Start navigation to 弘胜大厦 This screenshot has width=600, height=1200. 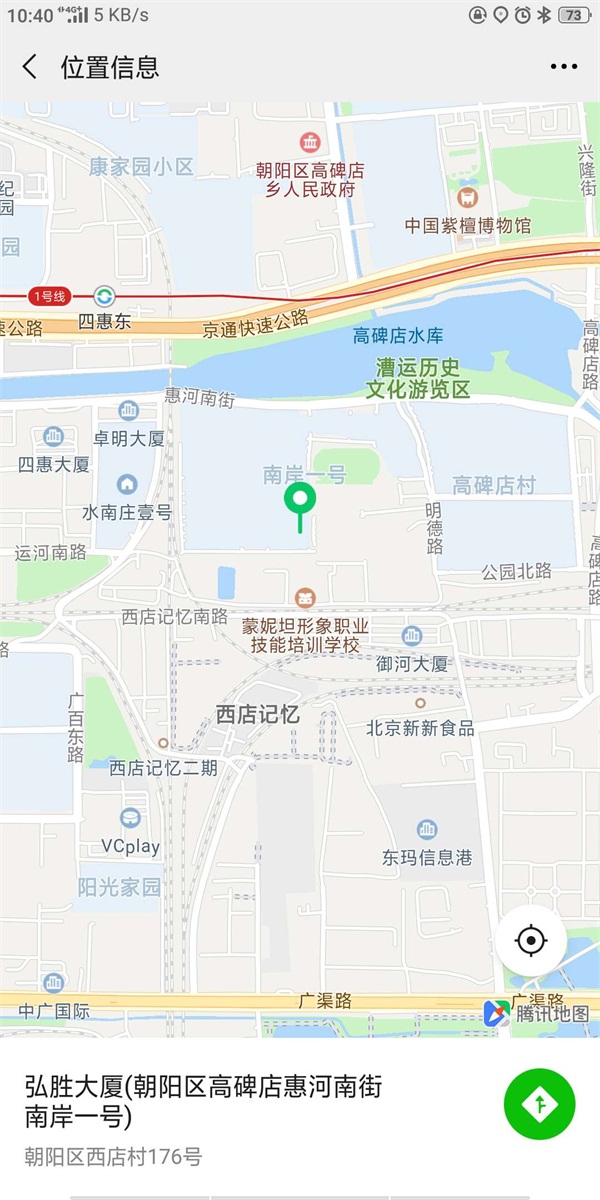[x=539, y=1104]
